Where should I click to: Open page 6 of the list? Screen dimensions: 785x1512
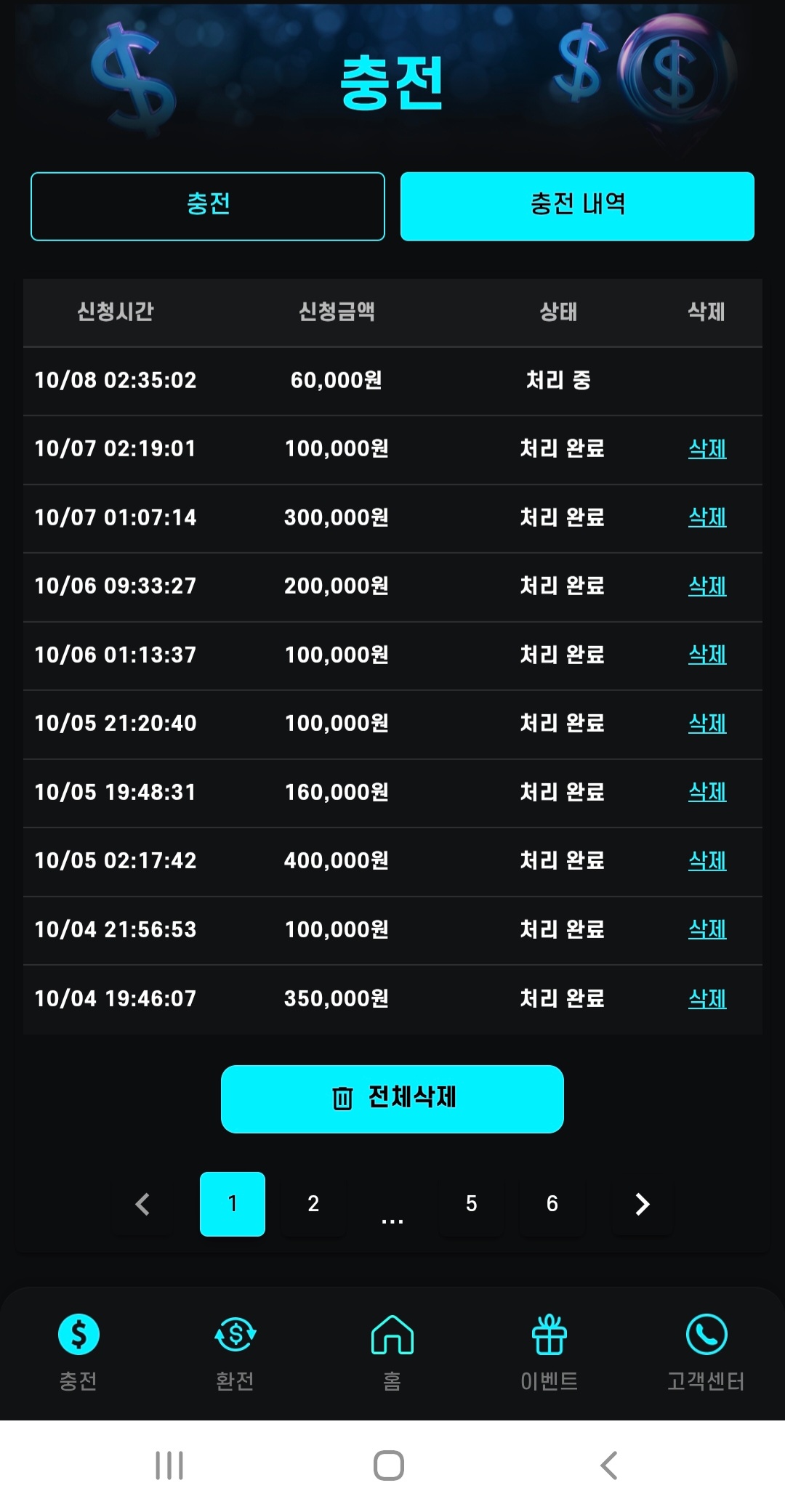click(x=552, y=1204)
